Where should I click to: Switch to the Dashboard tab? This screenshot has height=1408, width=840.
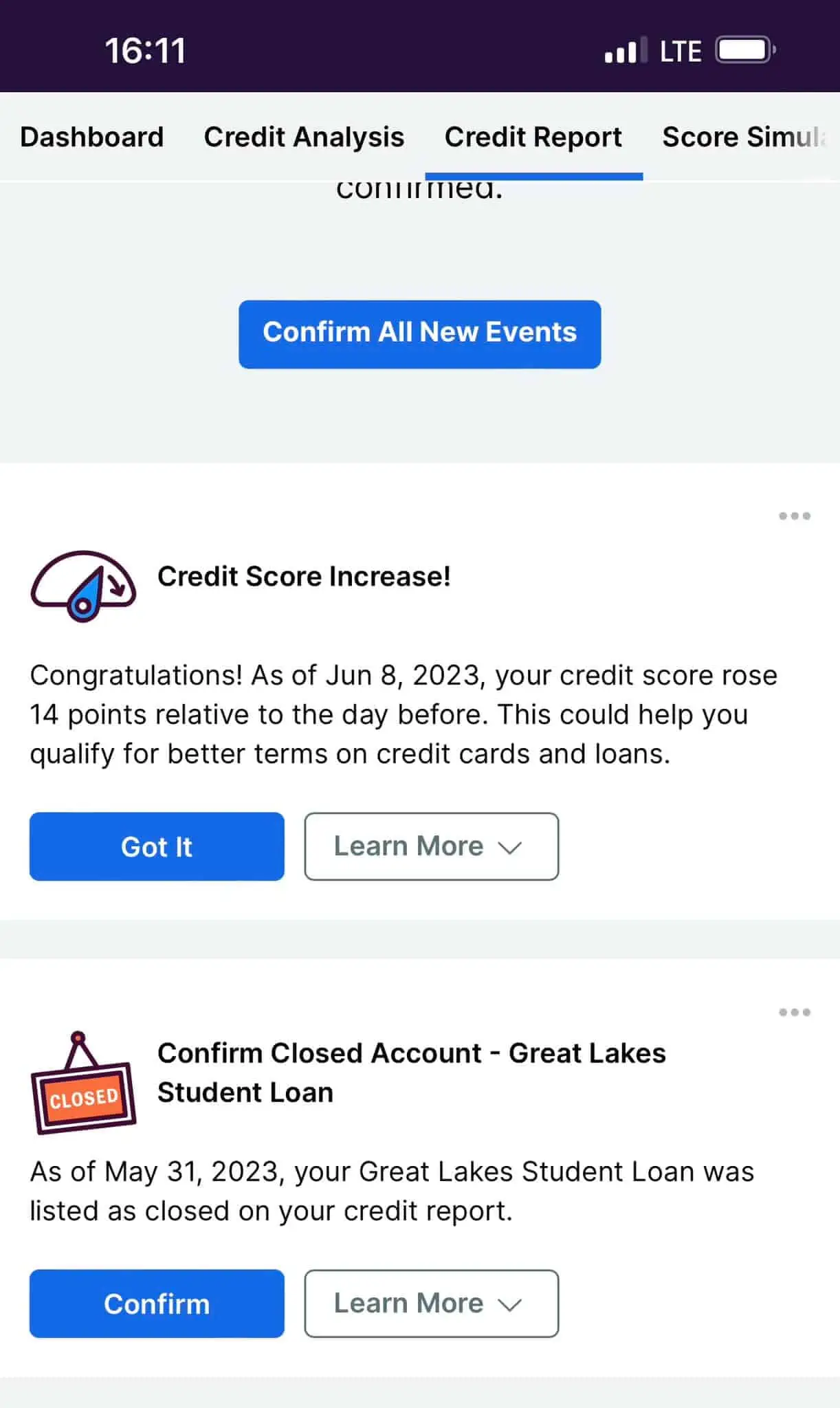coord(91,136)
